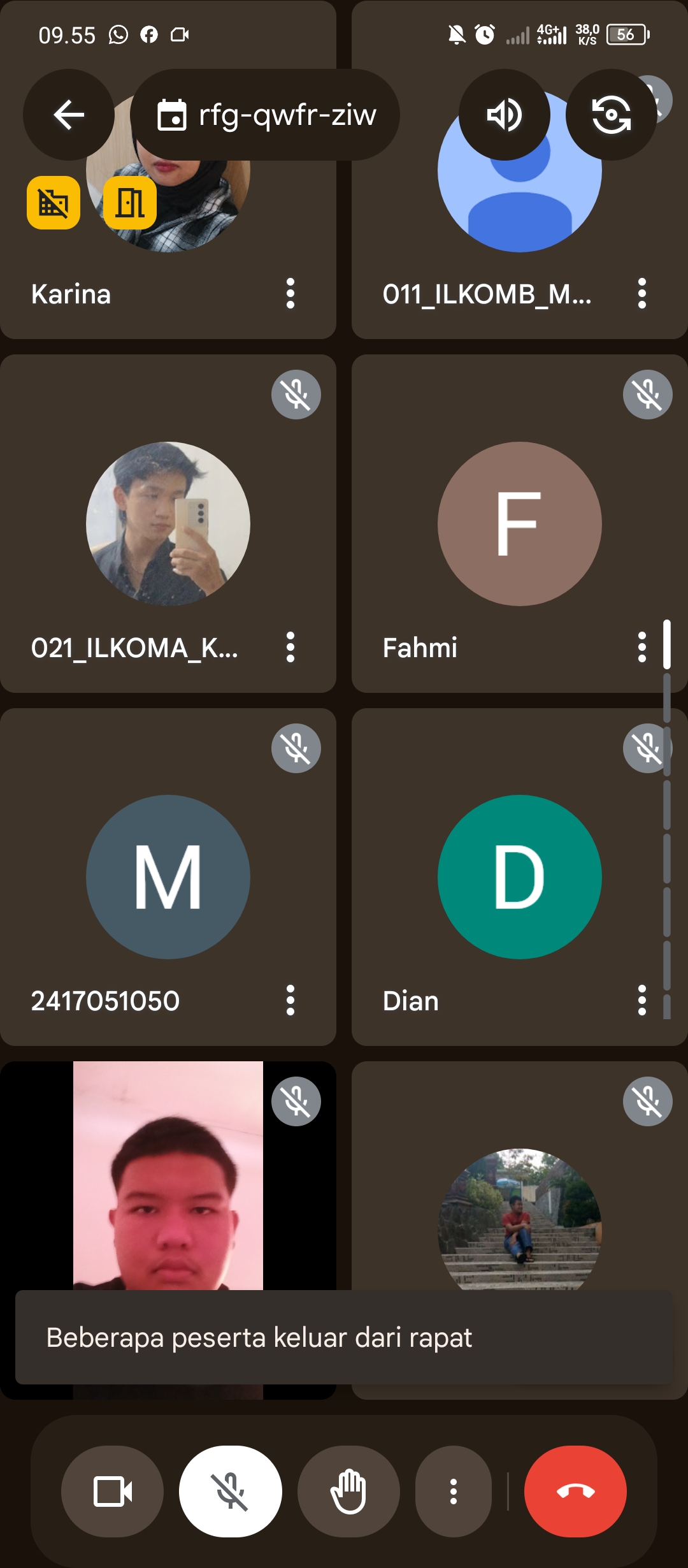Select the 2417051050 participant tile
This screenshot has width=688, height=1568.
pos(168,877)
